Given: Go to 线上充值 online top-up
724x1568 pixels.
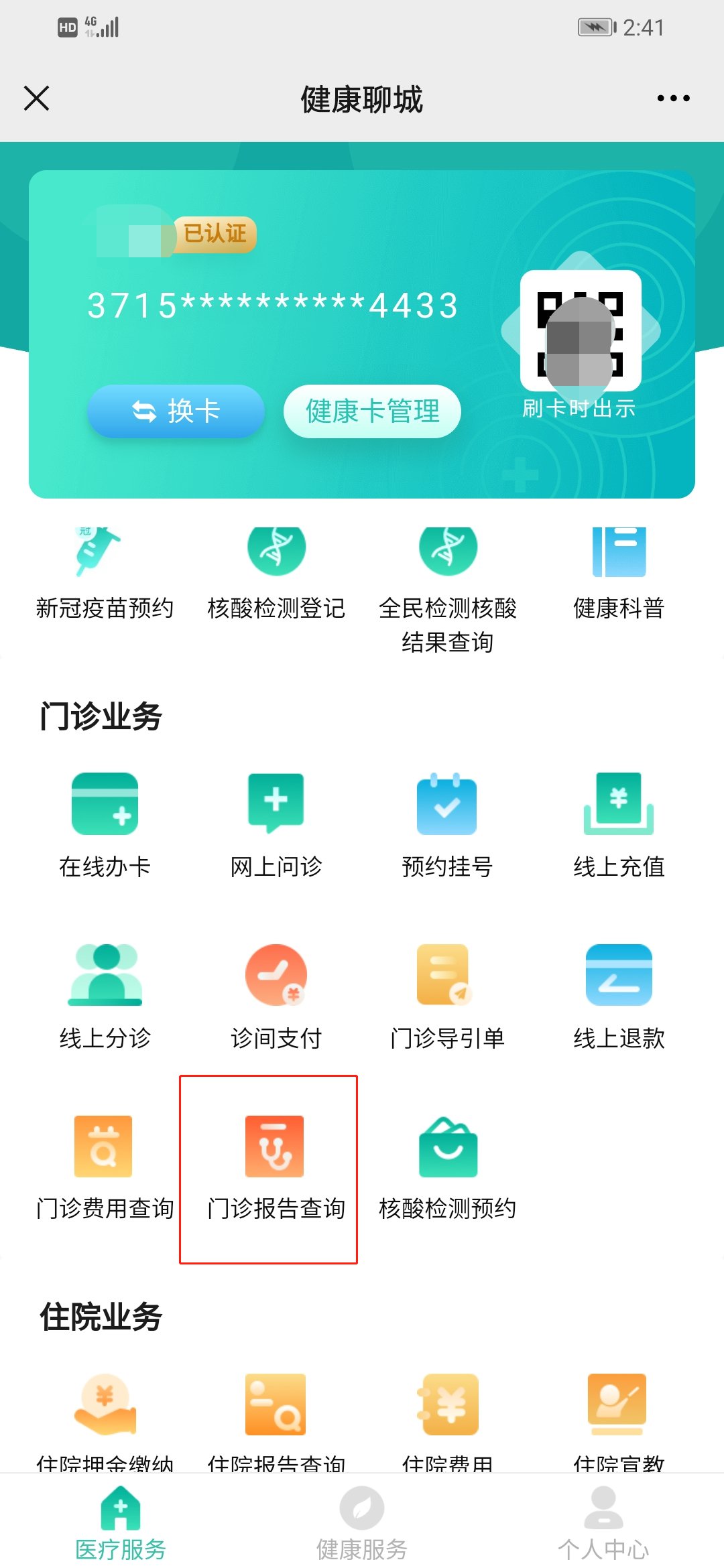Looking at the screenshot, I should 619,824.
